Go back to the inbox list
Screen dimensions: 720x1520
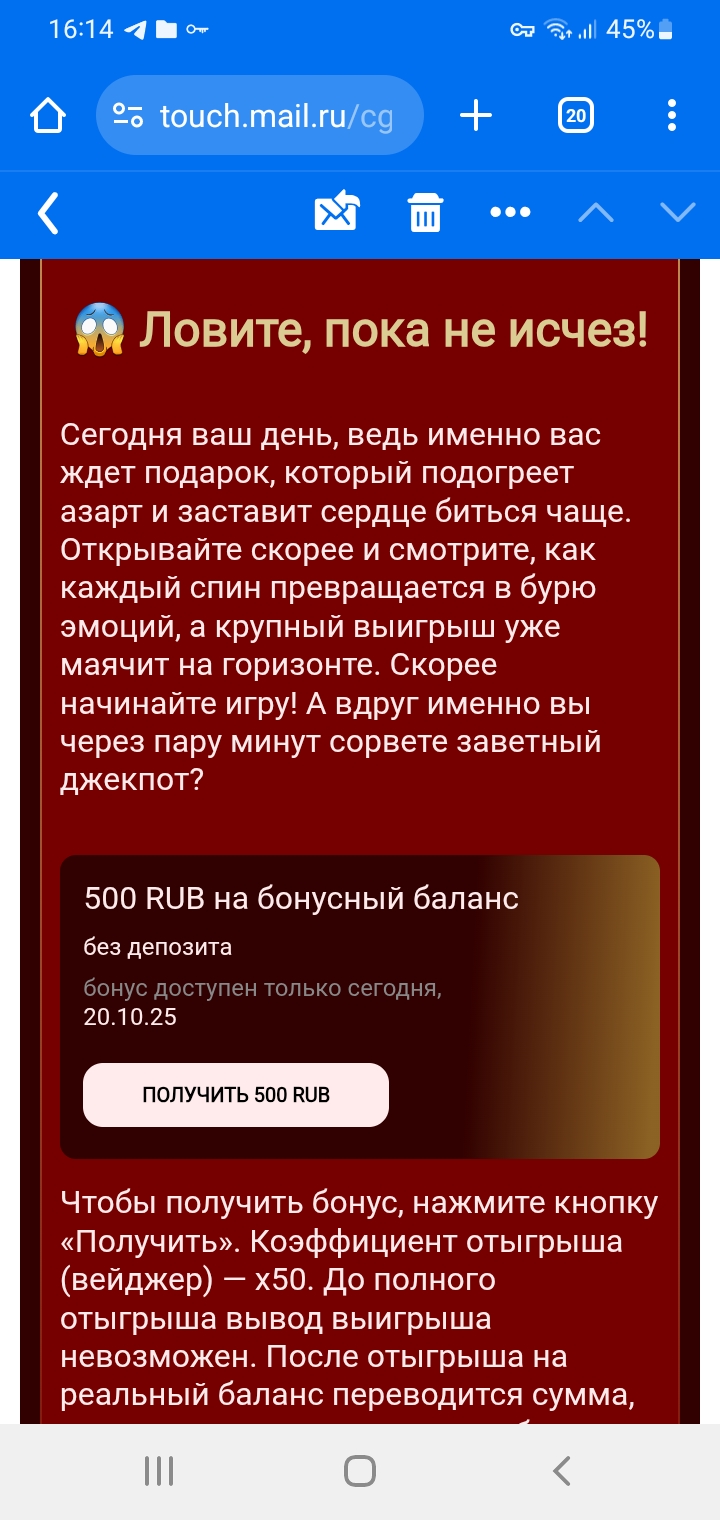click(48, 213)
